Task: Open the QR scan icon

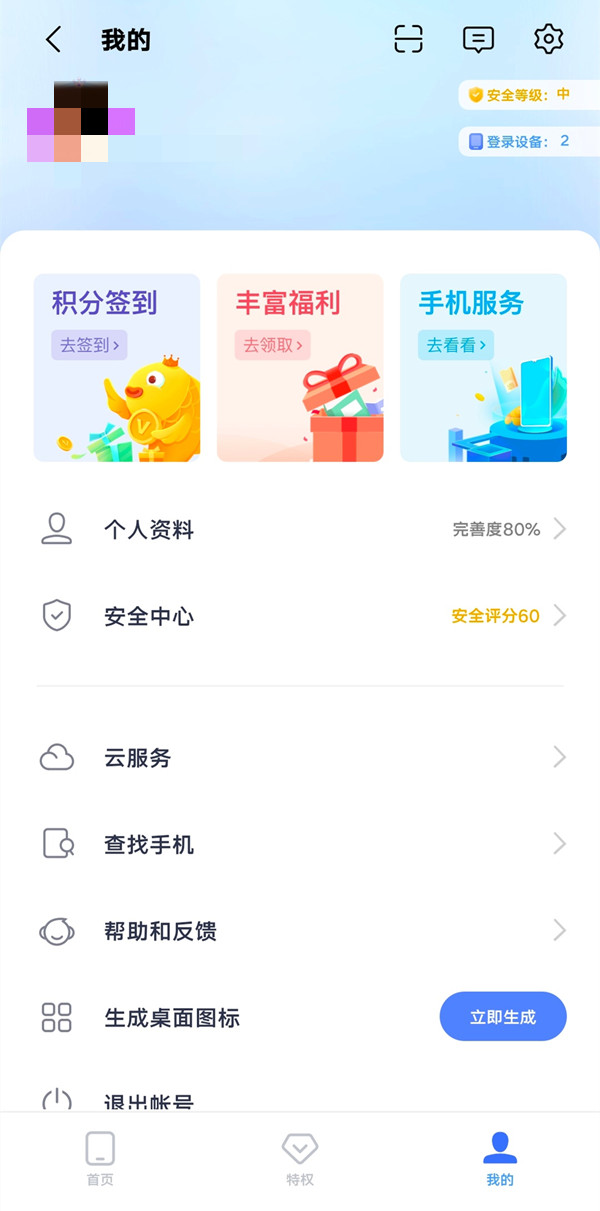Action: pyautogui.click(x=408, y=40)
